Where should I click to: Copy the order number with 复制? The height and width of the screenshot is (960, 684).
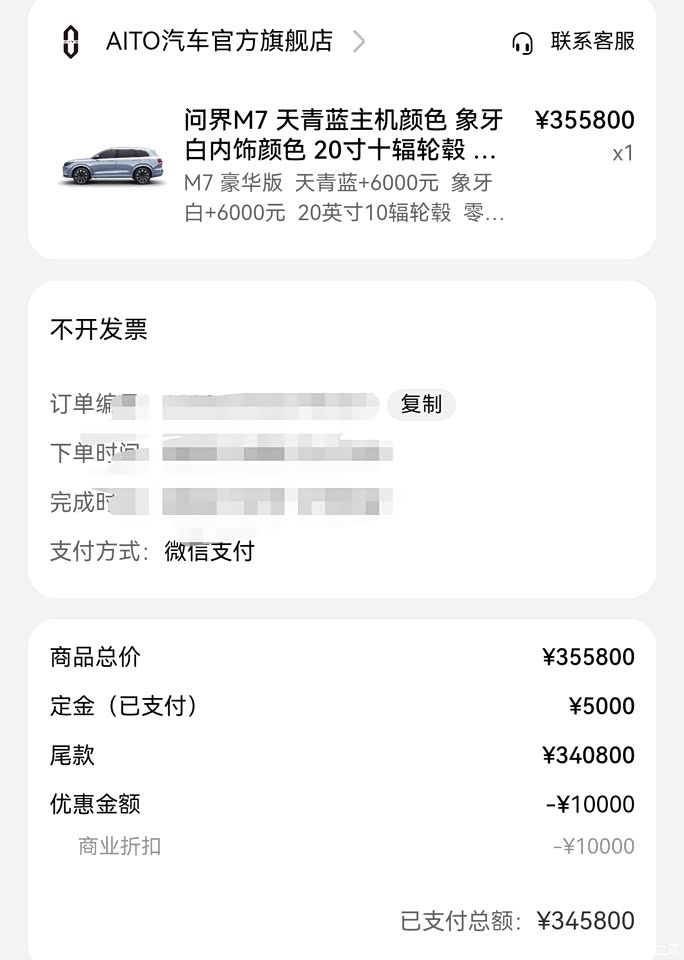coord(421,404)
